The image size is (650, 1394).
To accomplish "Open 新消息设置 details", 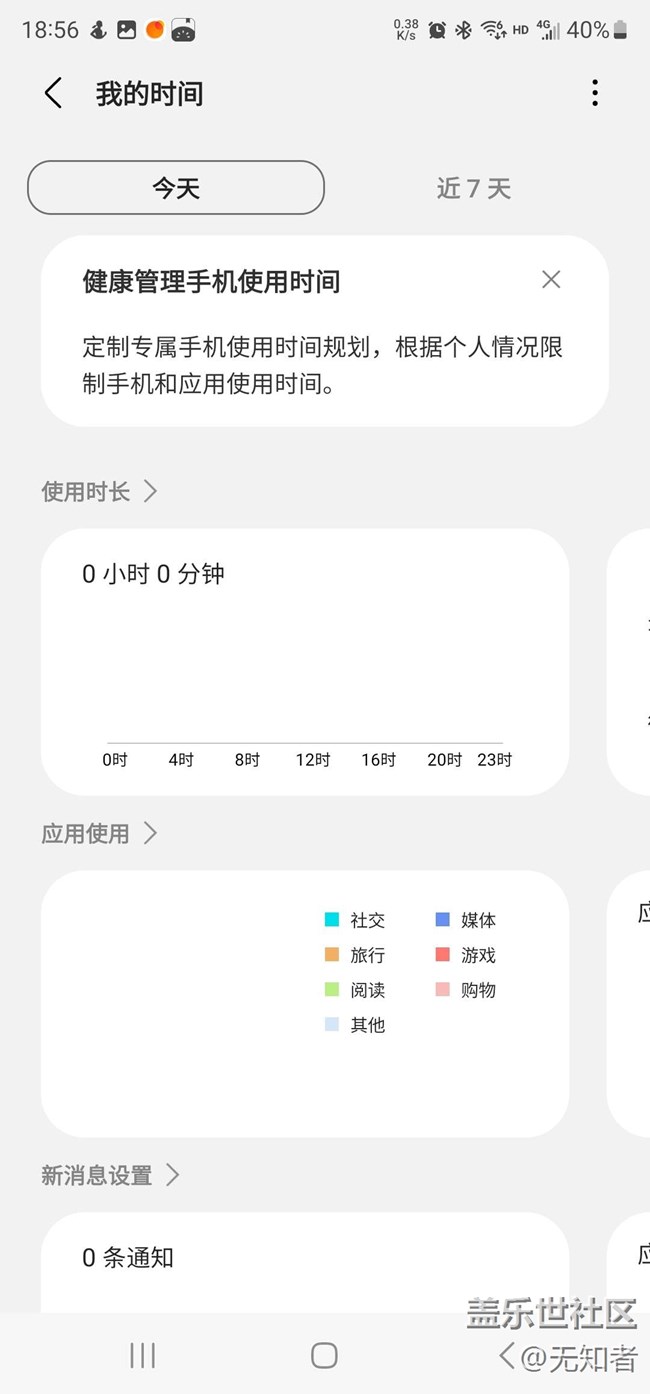I will pyautogui.click(x=110, y=1175).
